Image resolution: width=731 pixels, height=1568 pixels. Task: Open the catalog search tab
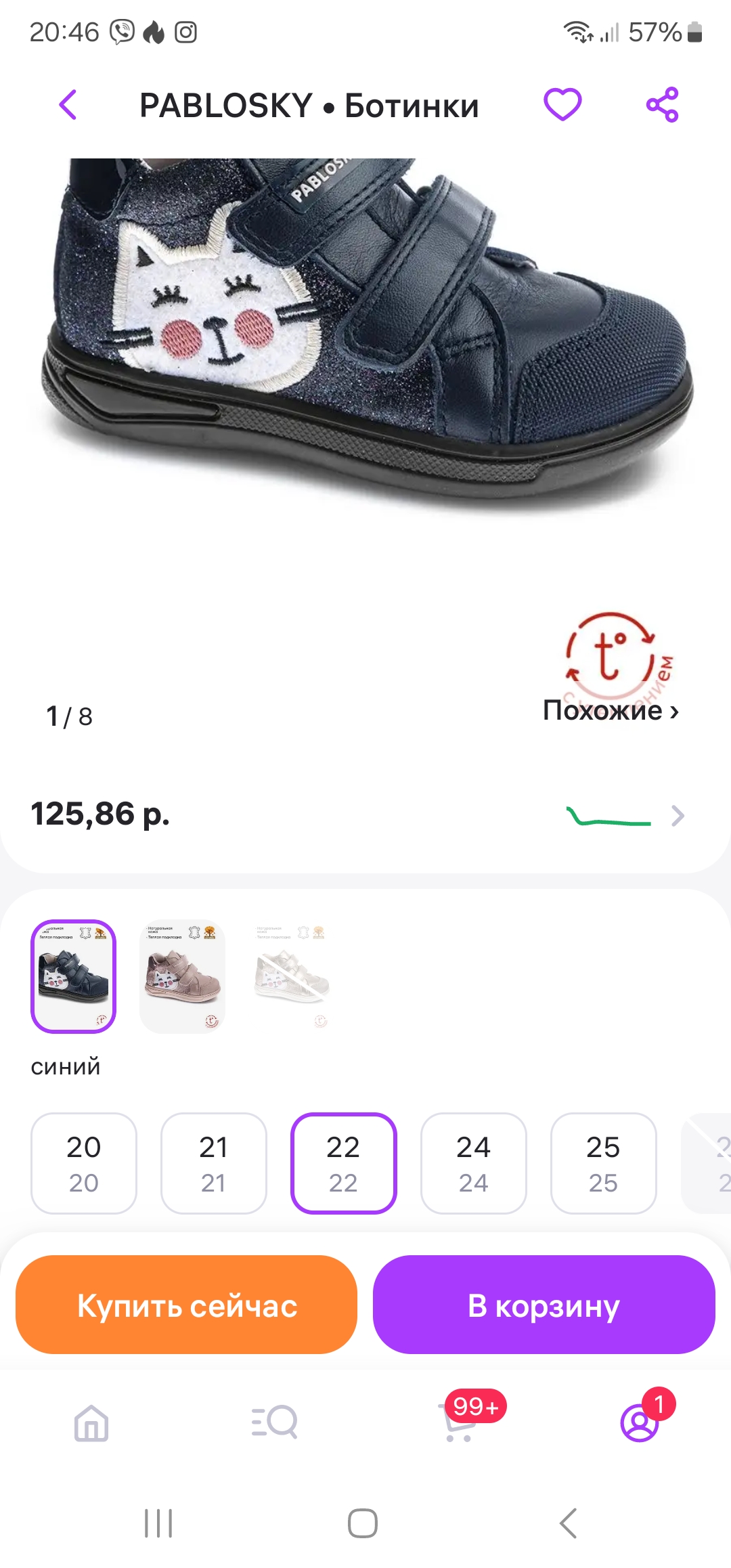coord(274,1422)
